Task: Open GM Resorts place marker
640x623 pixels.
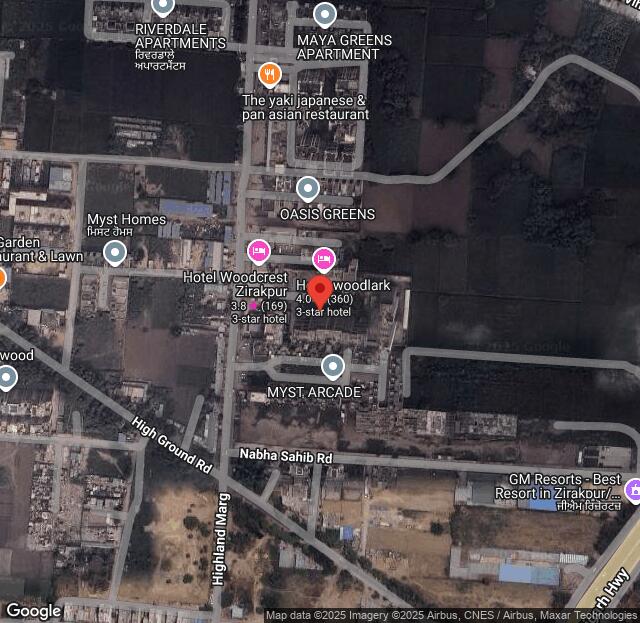Action: click(634, 490)
